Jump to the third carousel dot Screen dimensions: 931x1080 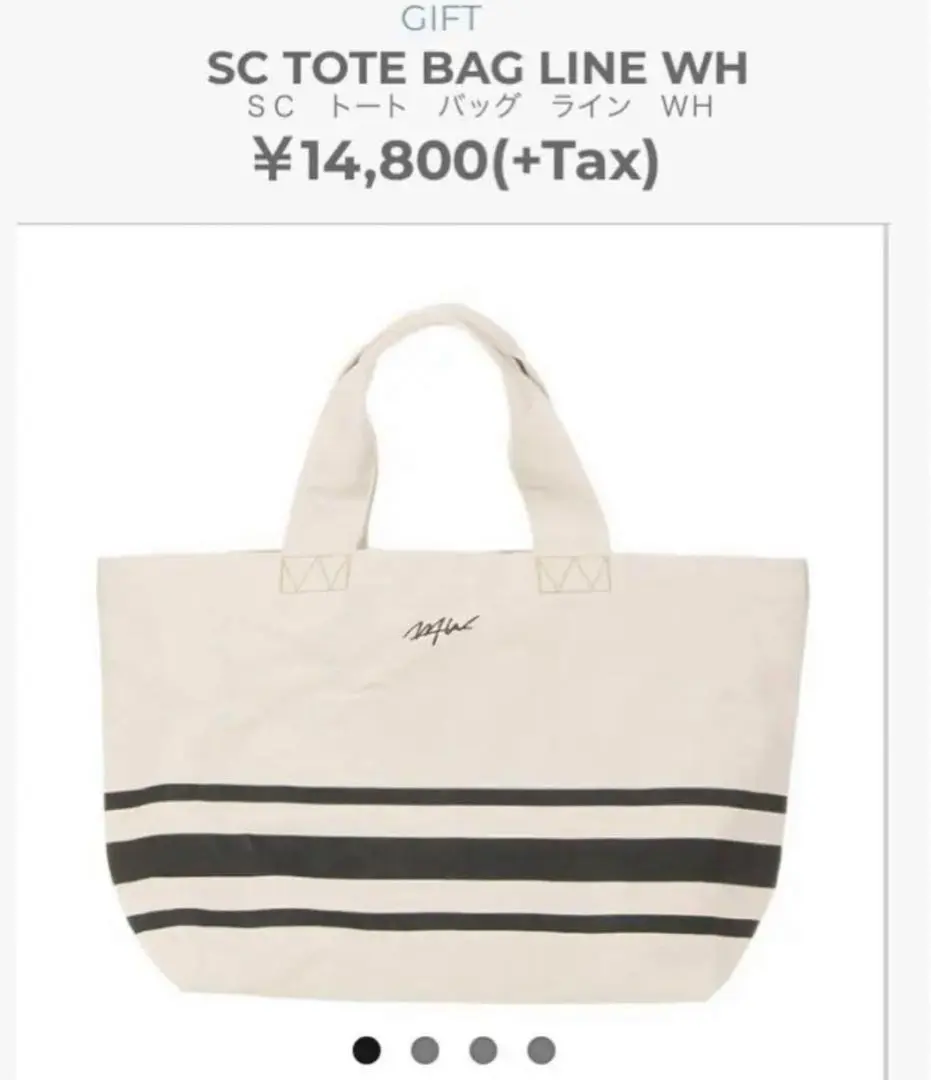pyautogui.click(x=483, y=1050)
